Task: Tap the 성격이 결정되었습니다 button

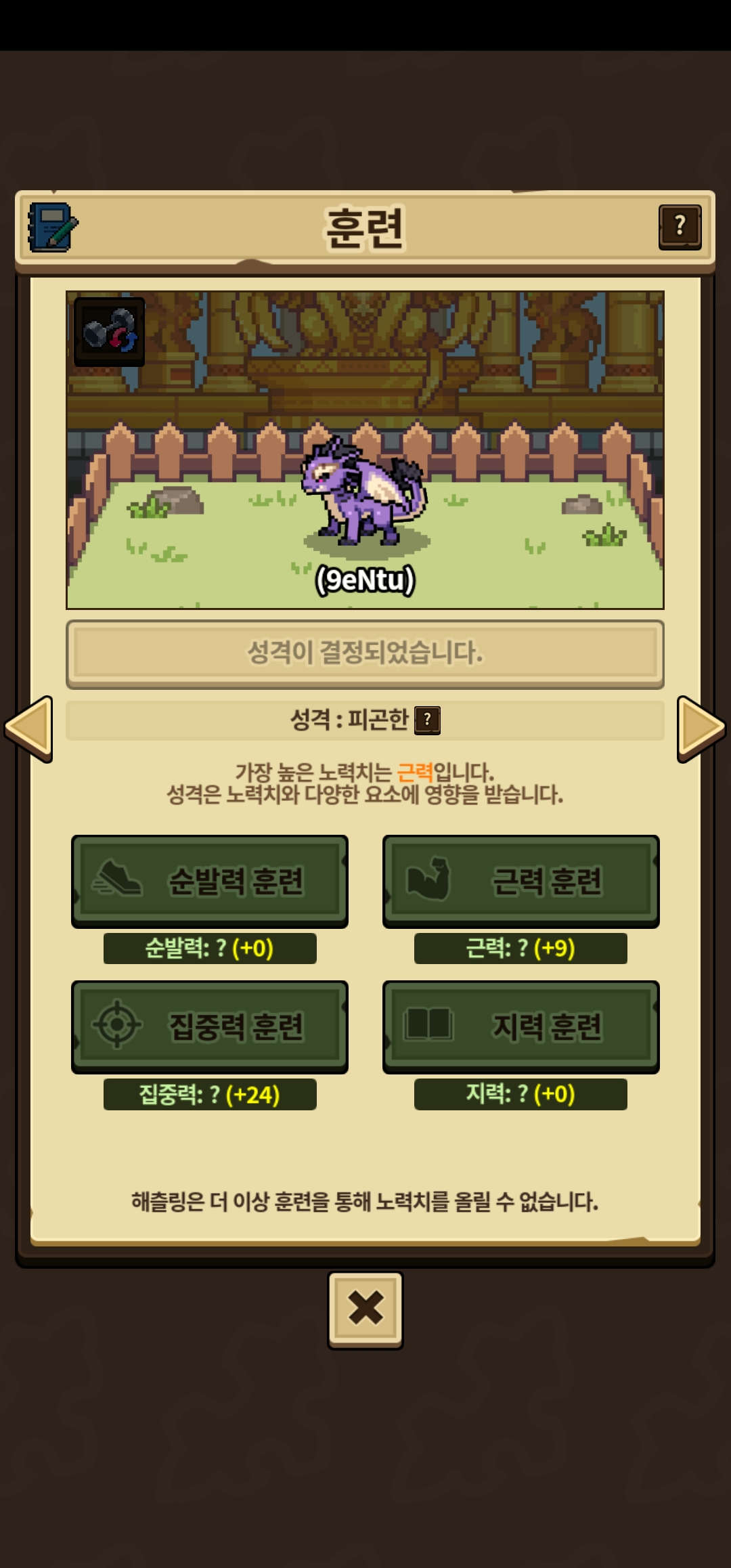Action: 365,653
